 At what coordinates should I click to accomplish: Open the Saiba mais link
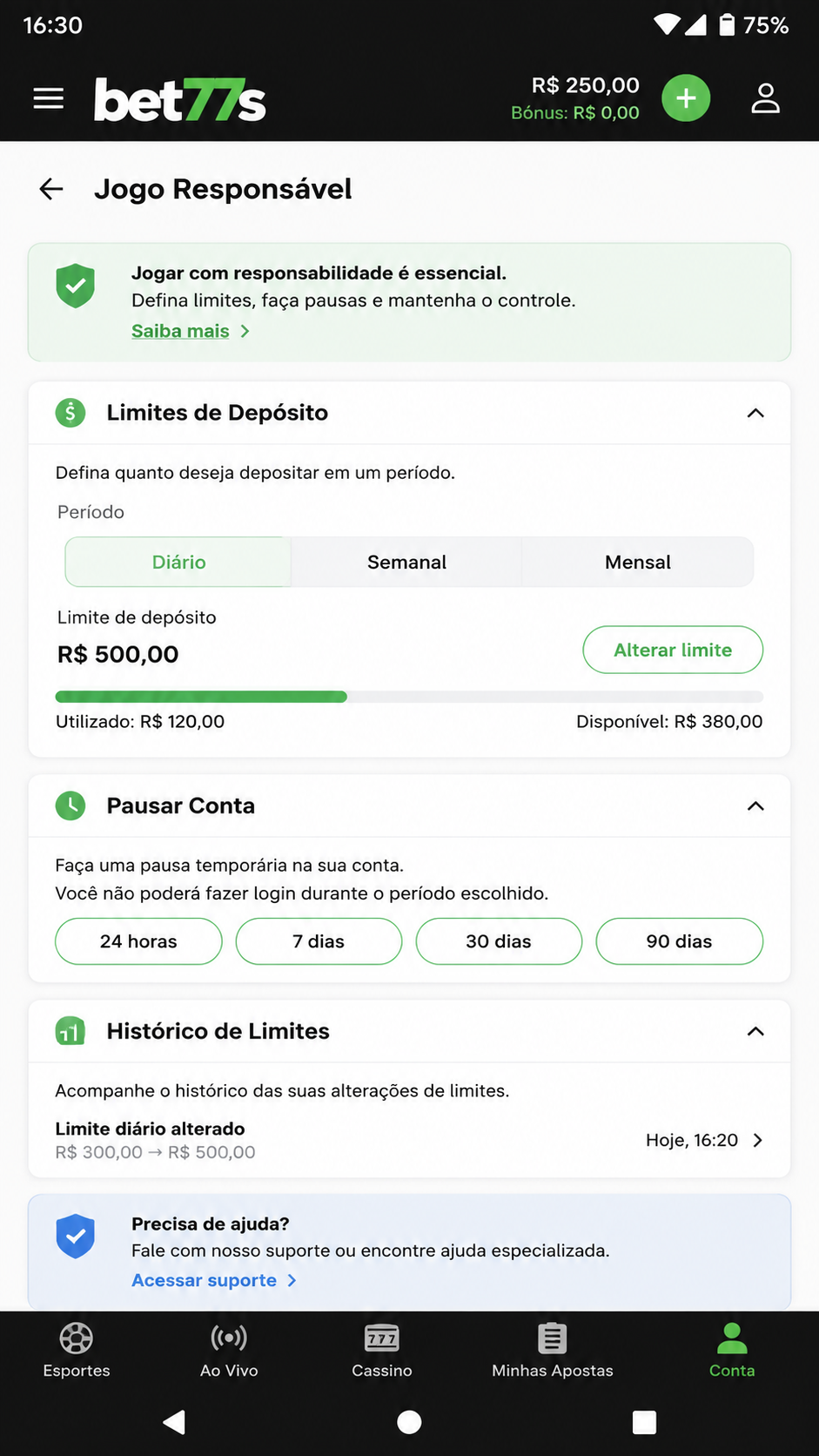click(x=191, y=331)
